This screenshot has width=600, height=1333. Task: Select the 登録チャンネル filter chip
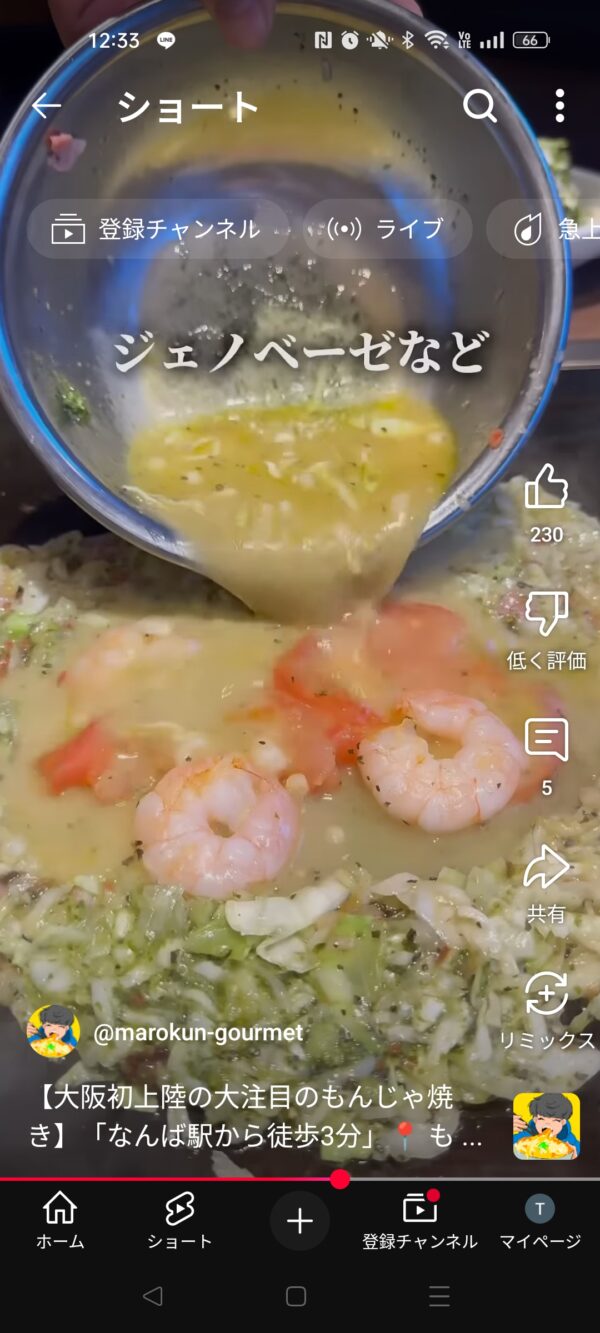157,229
